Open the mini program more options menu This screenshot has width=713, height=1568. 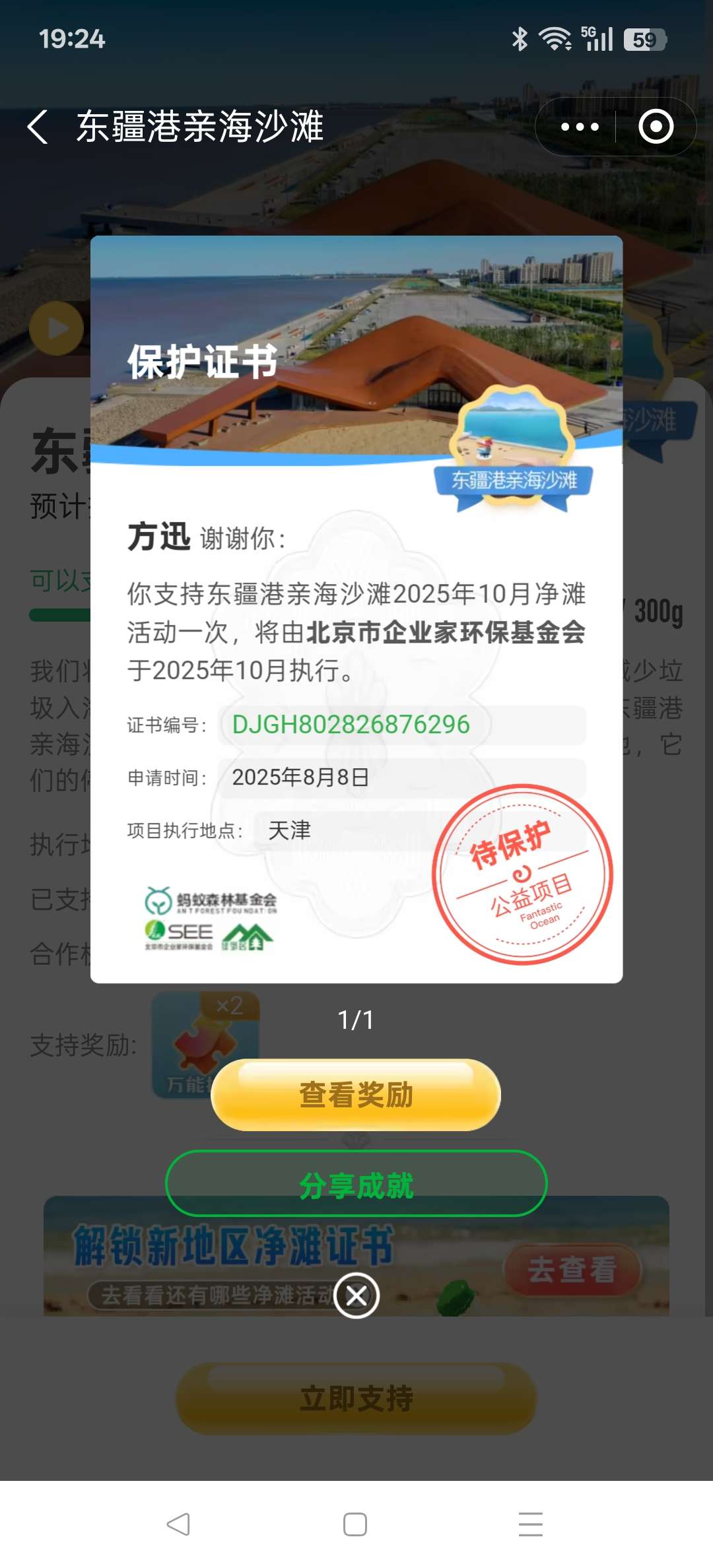(580, 127)
